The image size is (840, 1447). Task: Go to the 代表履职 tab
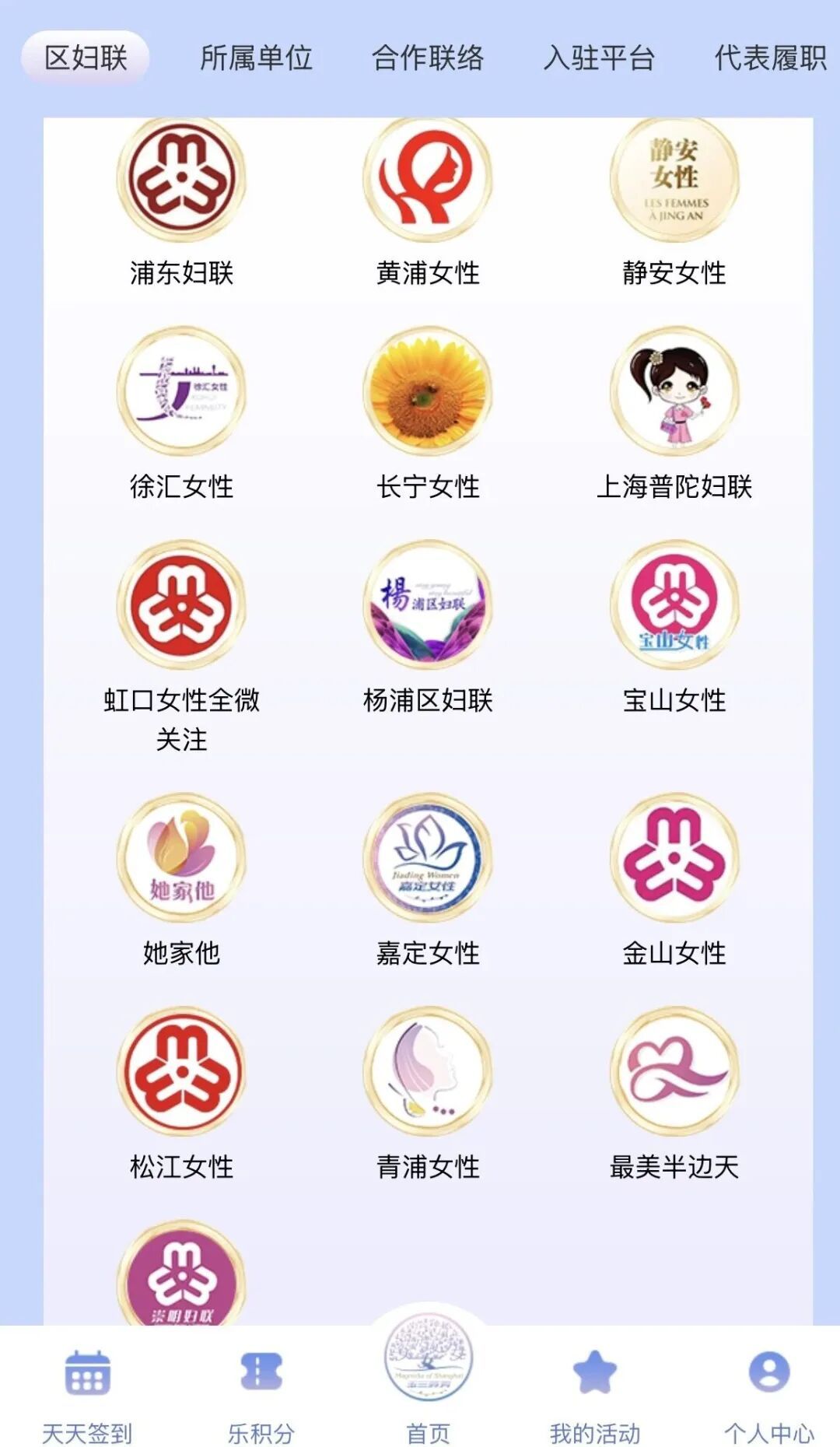coord(770,58)
